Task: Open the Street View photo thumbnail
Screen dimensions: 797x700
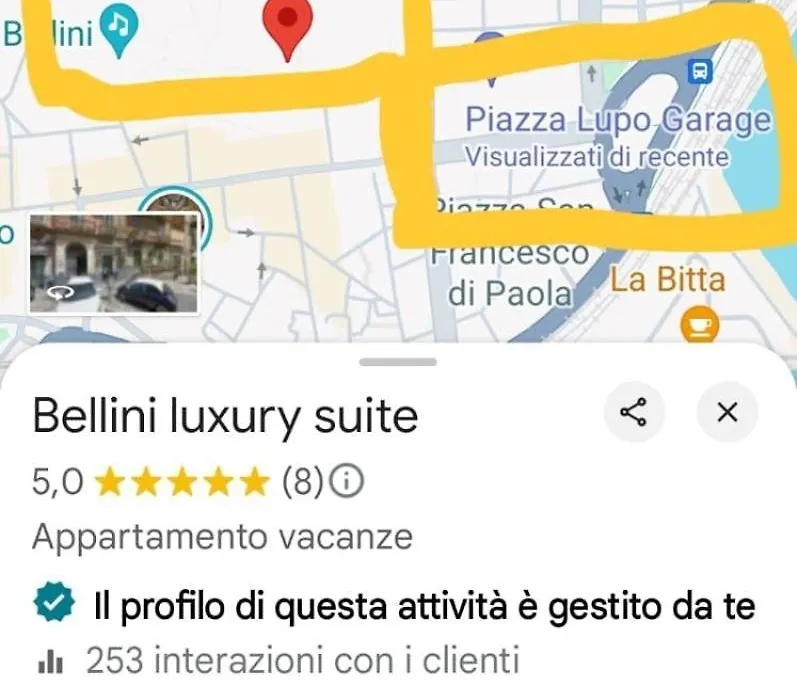Action: click(x=112, y=264)
